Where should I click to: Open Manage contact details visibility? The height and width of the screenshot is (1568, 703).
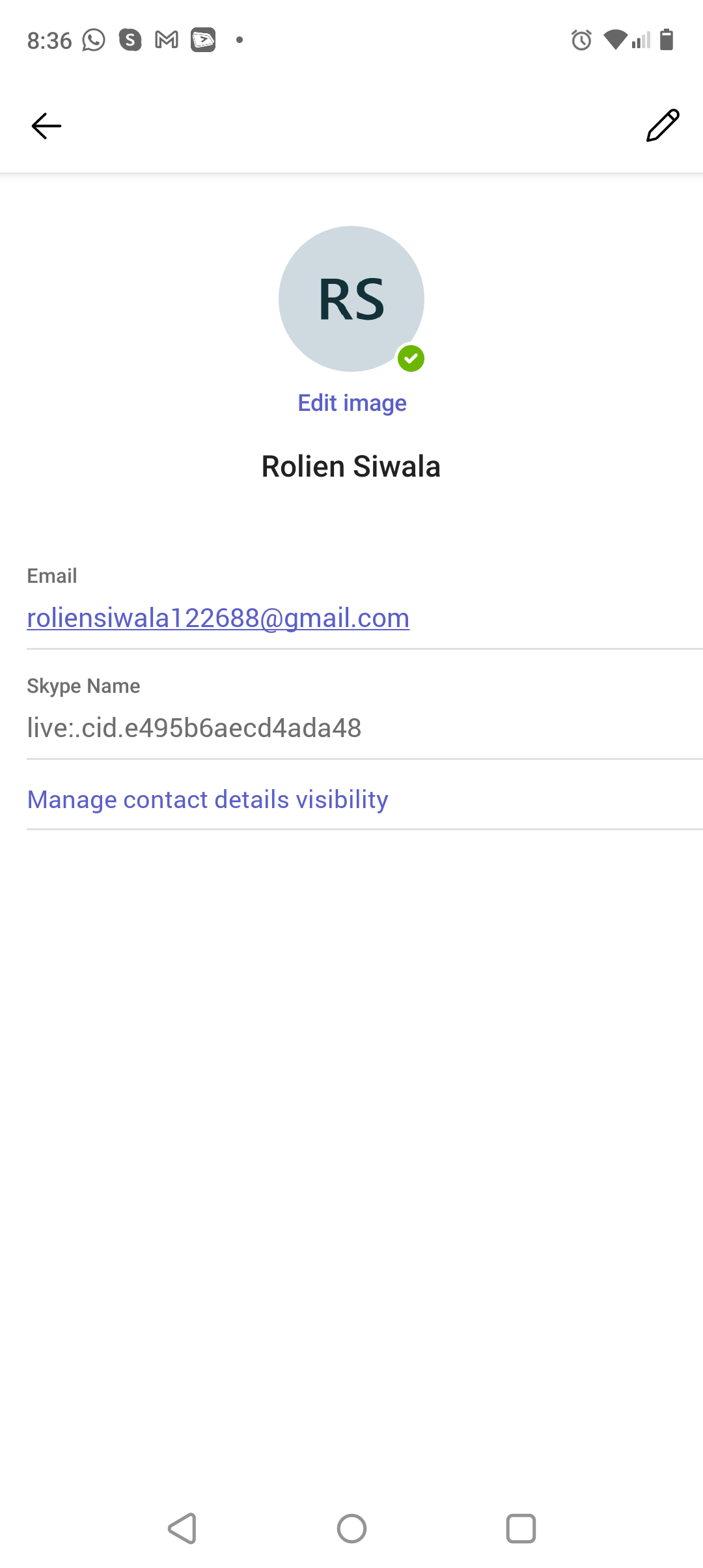(x=208, y=800)
